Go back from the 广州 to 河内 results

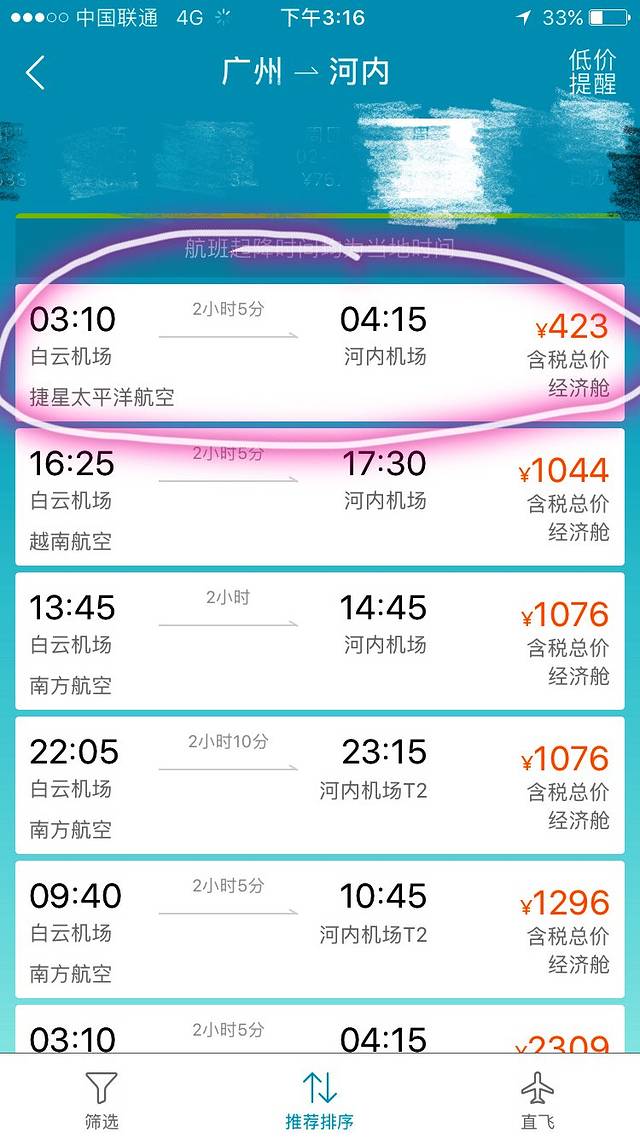[36, 73]
